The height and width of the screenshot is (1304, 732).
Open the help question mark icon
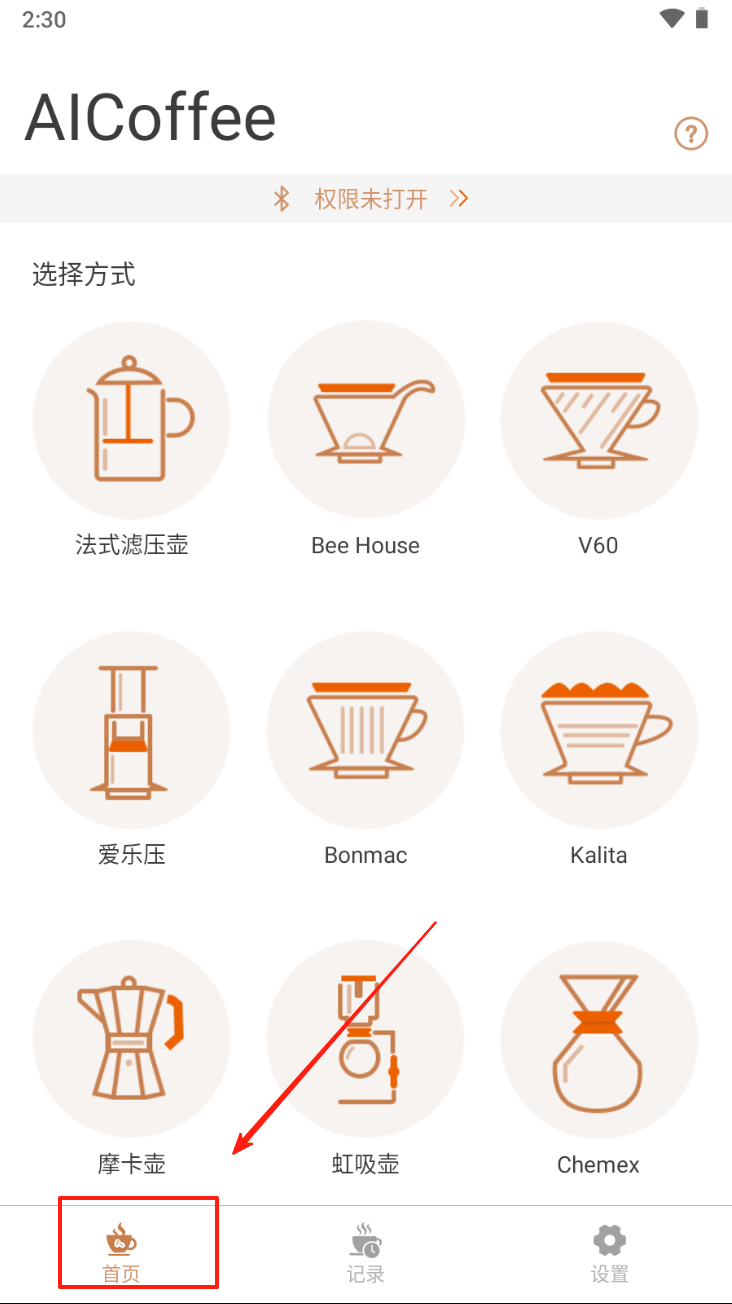tap(691, 133)
